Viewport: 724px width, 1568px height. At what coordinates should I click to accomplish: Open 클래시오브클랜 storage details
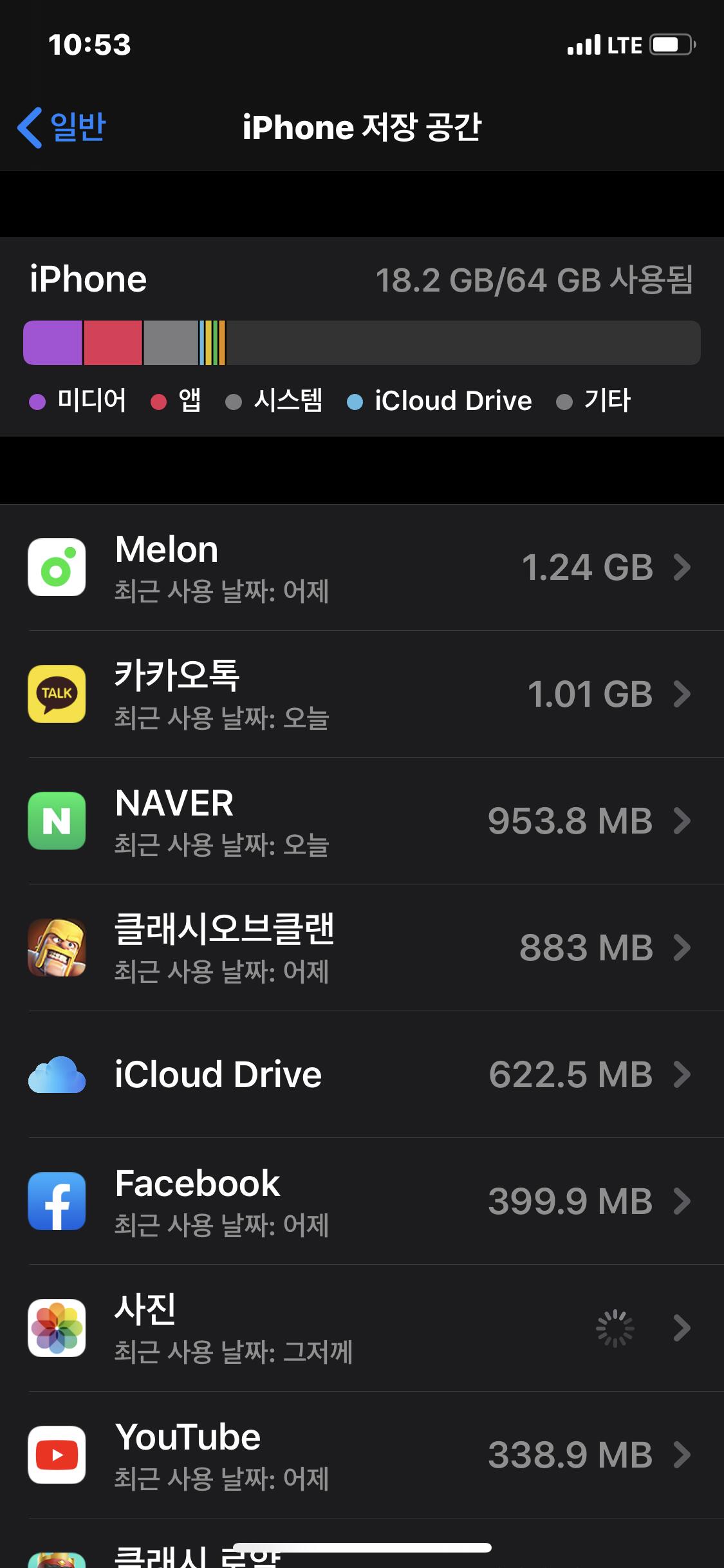point(362,947)
